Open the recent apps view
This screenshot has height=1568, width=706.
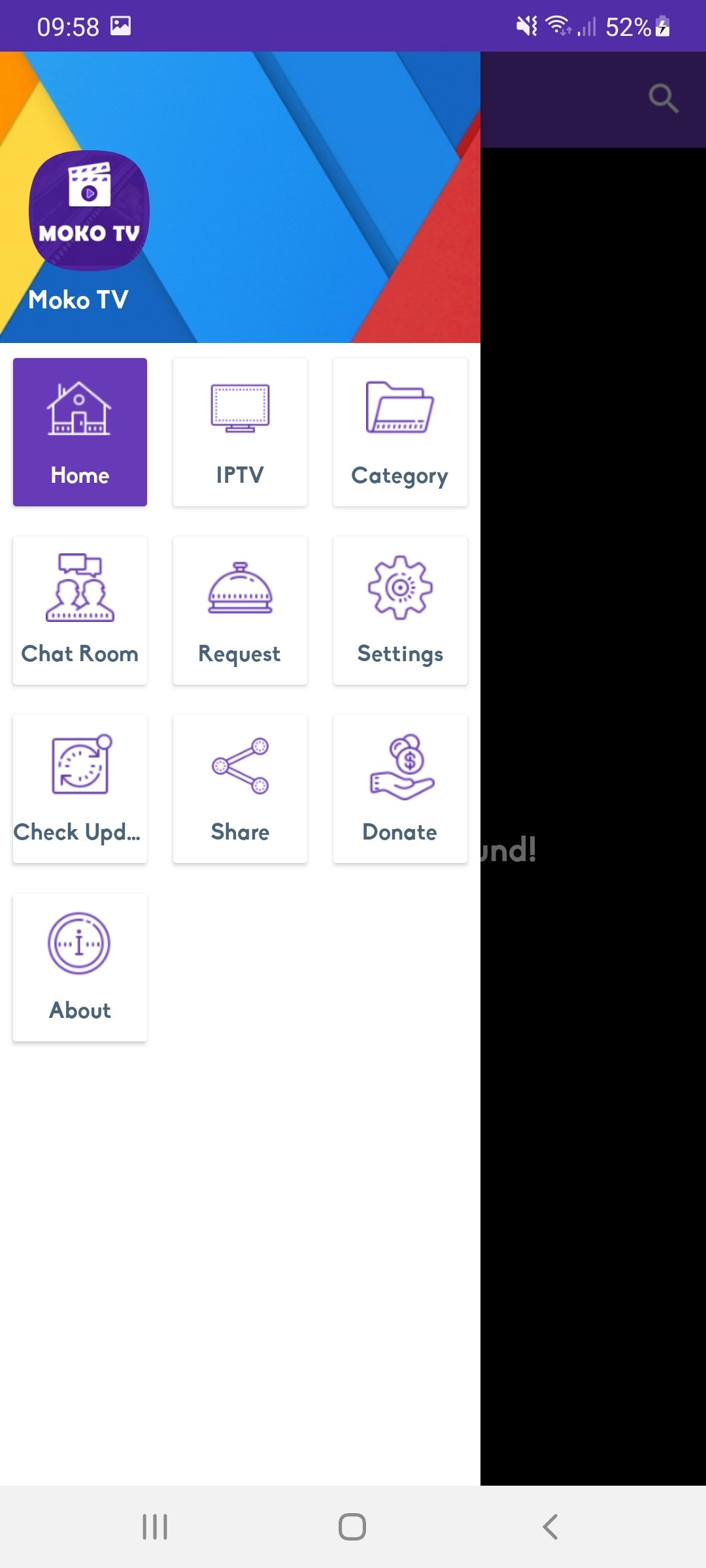155,1527
